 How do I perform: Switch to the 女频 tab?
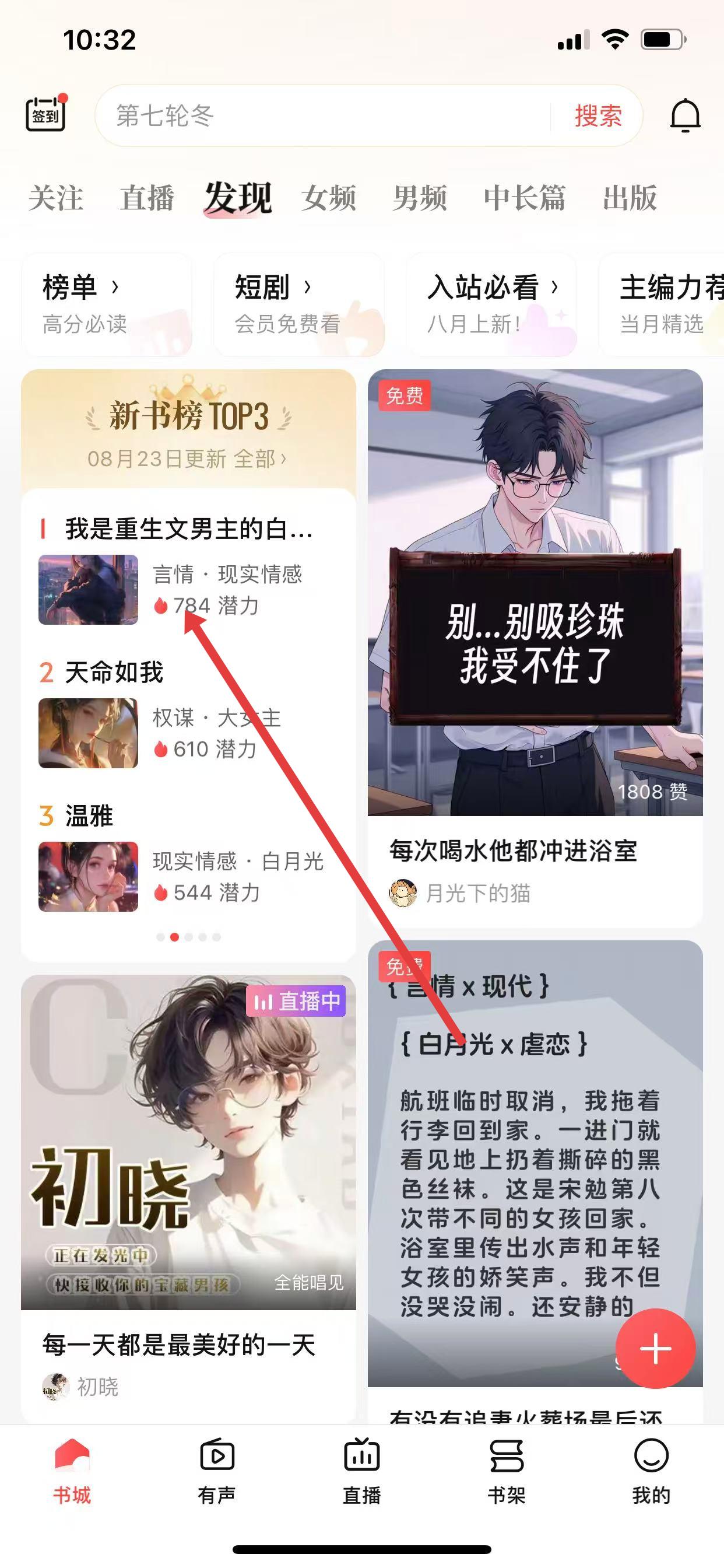[x=329, y=198]
